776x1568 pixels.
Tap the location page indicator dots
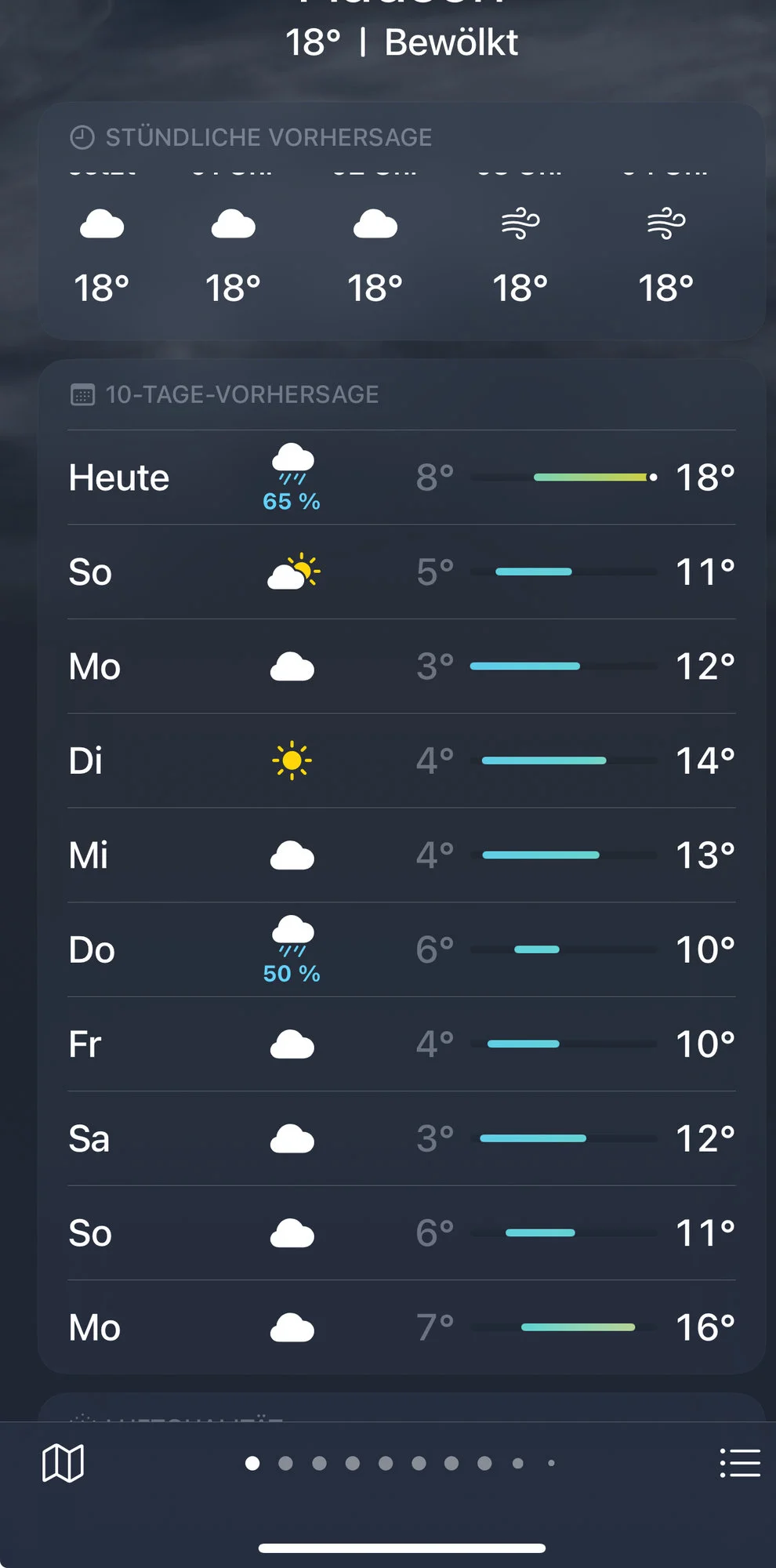(401, 1463)
